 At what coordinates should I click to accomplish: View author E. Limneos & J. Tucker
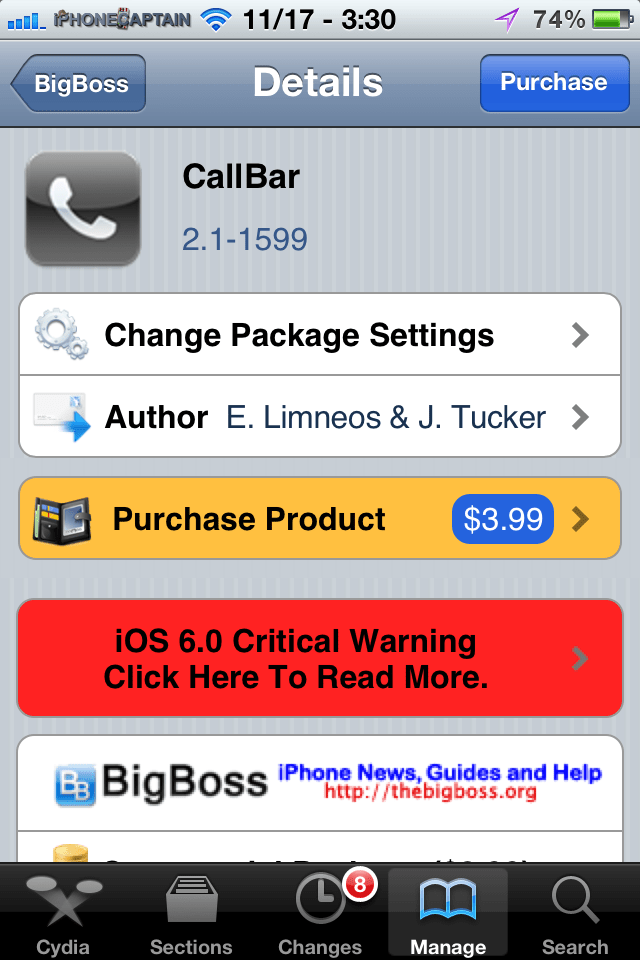(320, 416)
